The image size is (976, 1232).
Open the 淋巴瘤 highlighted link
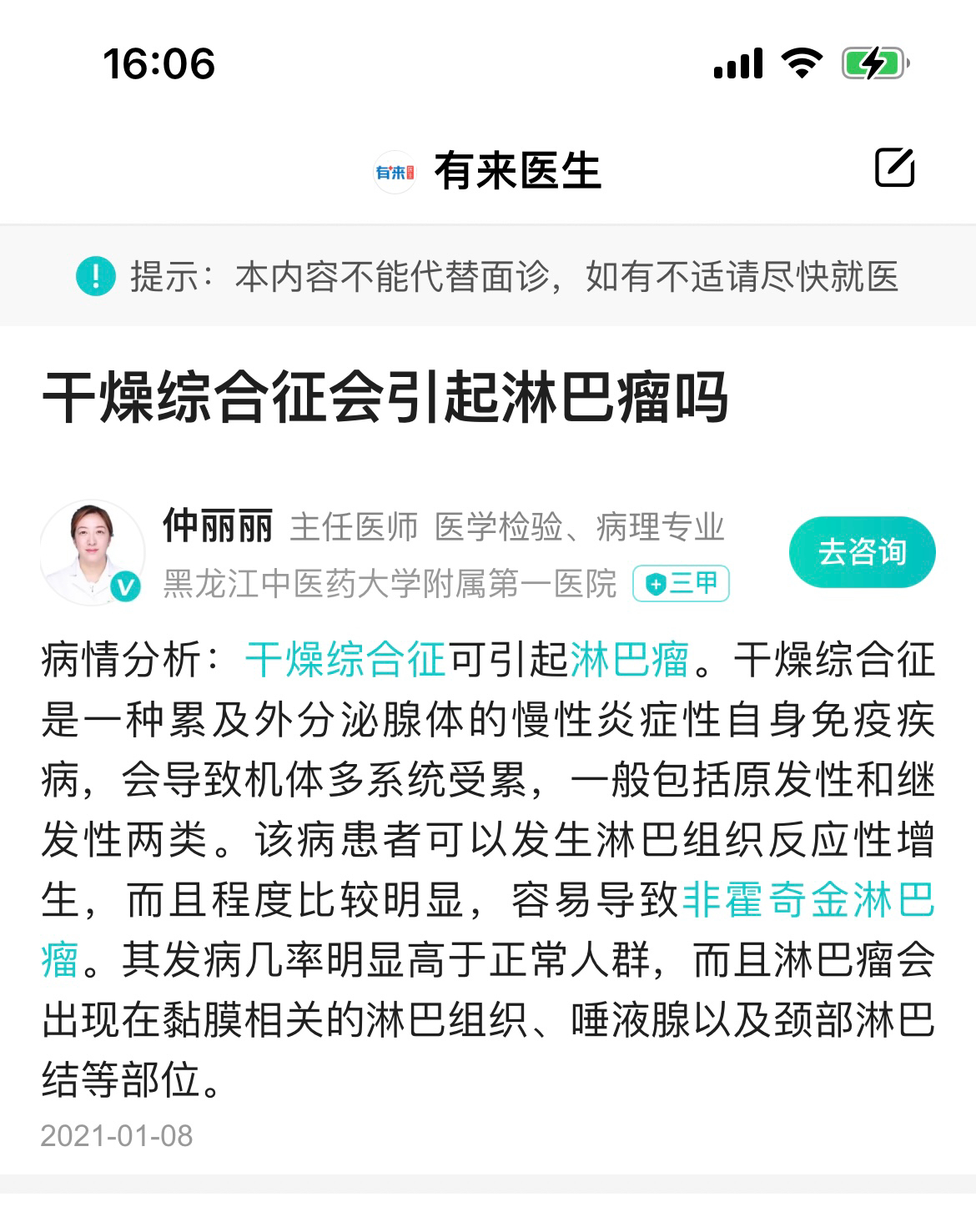[x=630, y=660]
